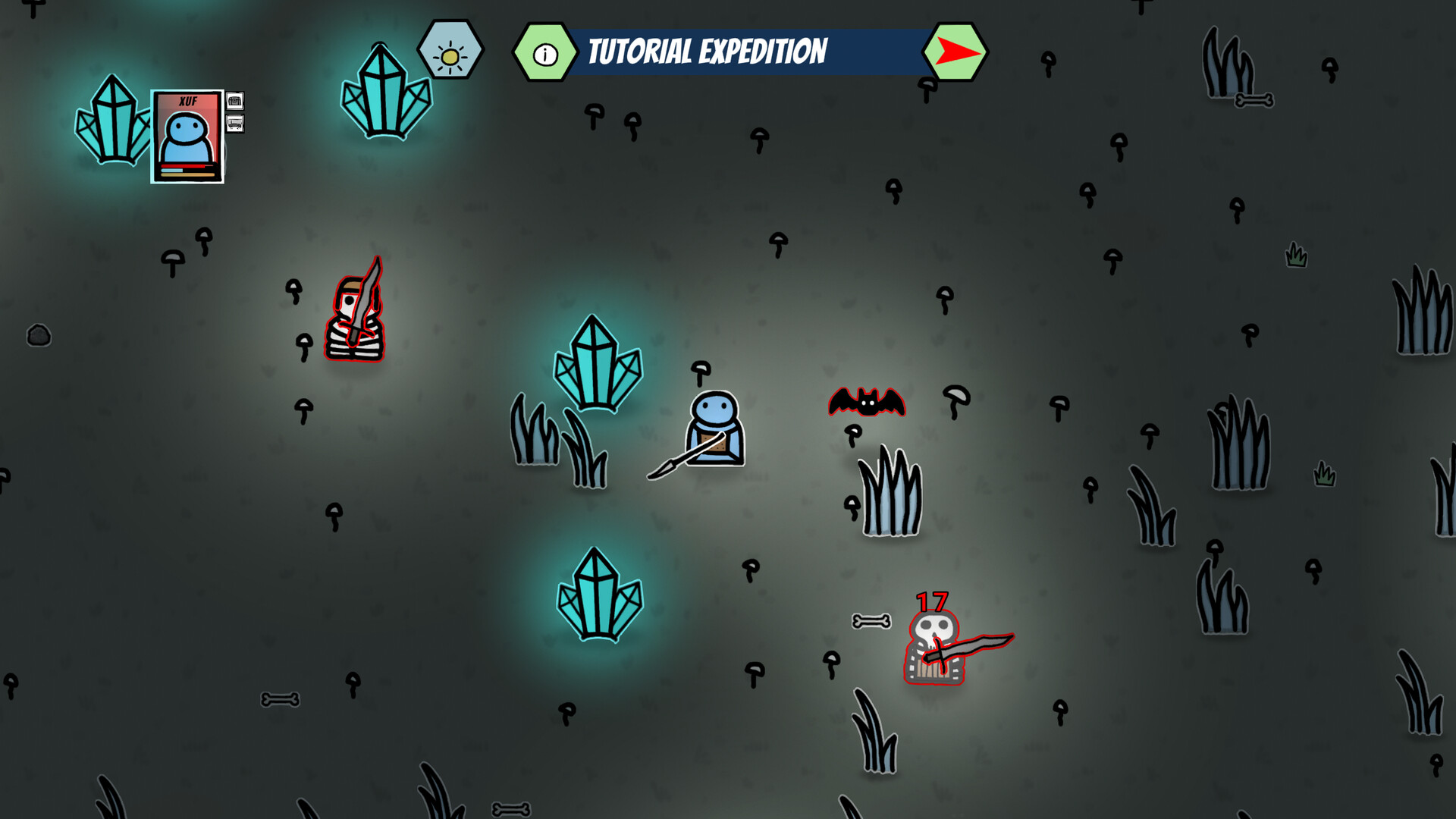Attack the skeleton with number 17

pyautogui.click(x=934, y=649)
